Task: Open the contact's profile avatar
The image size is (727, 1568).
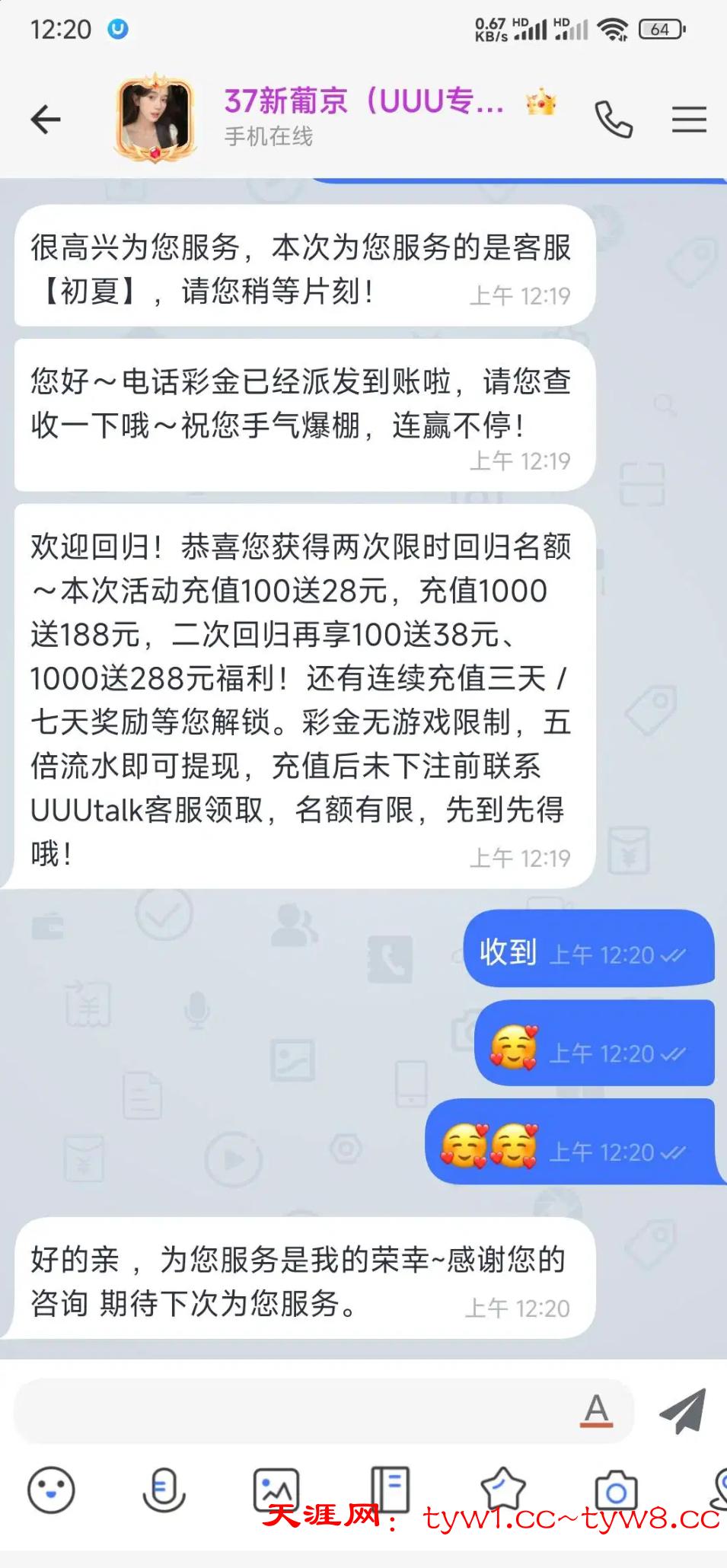Action: point(155,118)
